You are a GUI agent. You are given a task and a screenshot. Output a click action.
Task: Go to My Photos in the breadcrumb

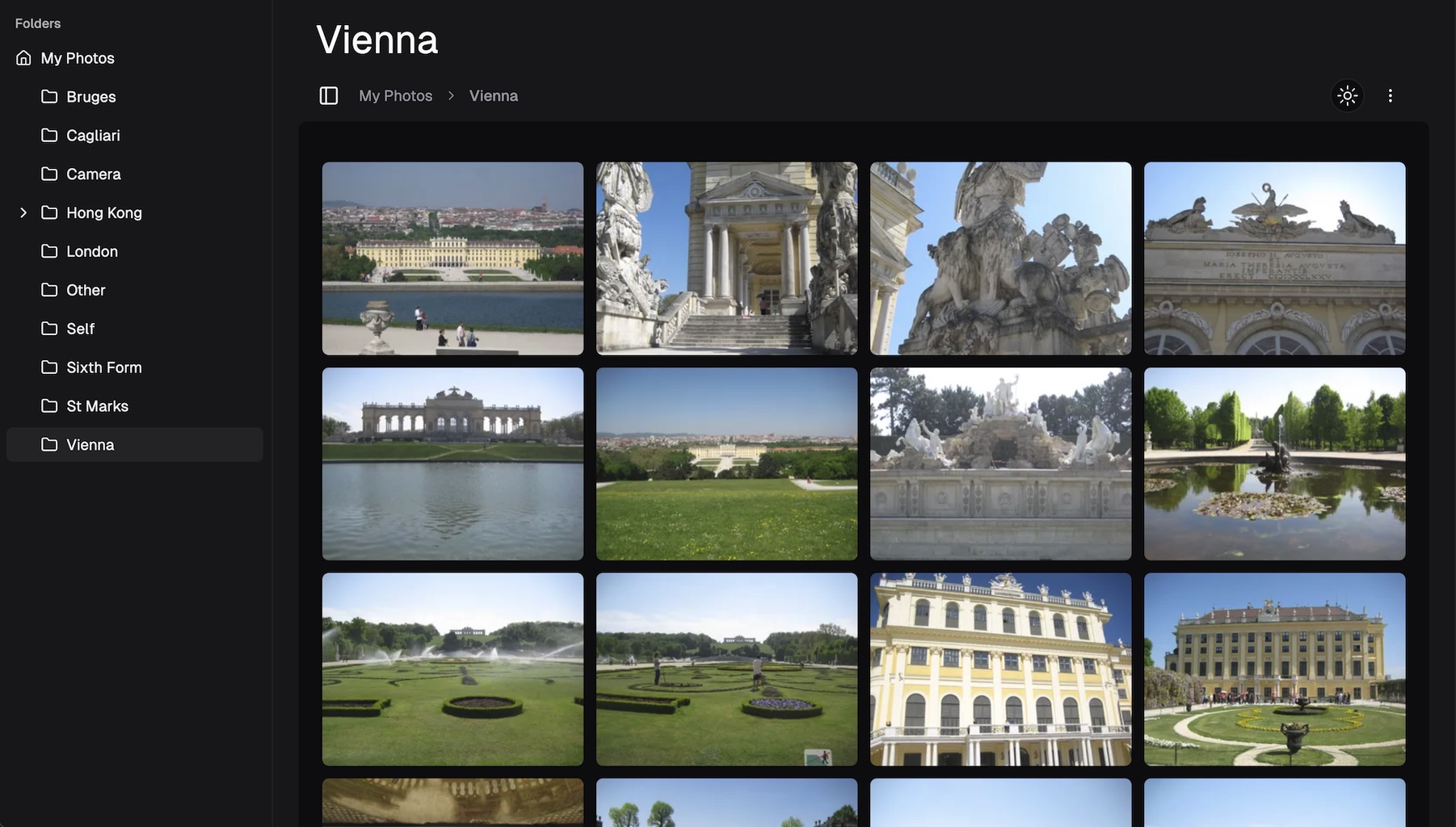tap(395, 96)
